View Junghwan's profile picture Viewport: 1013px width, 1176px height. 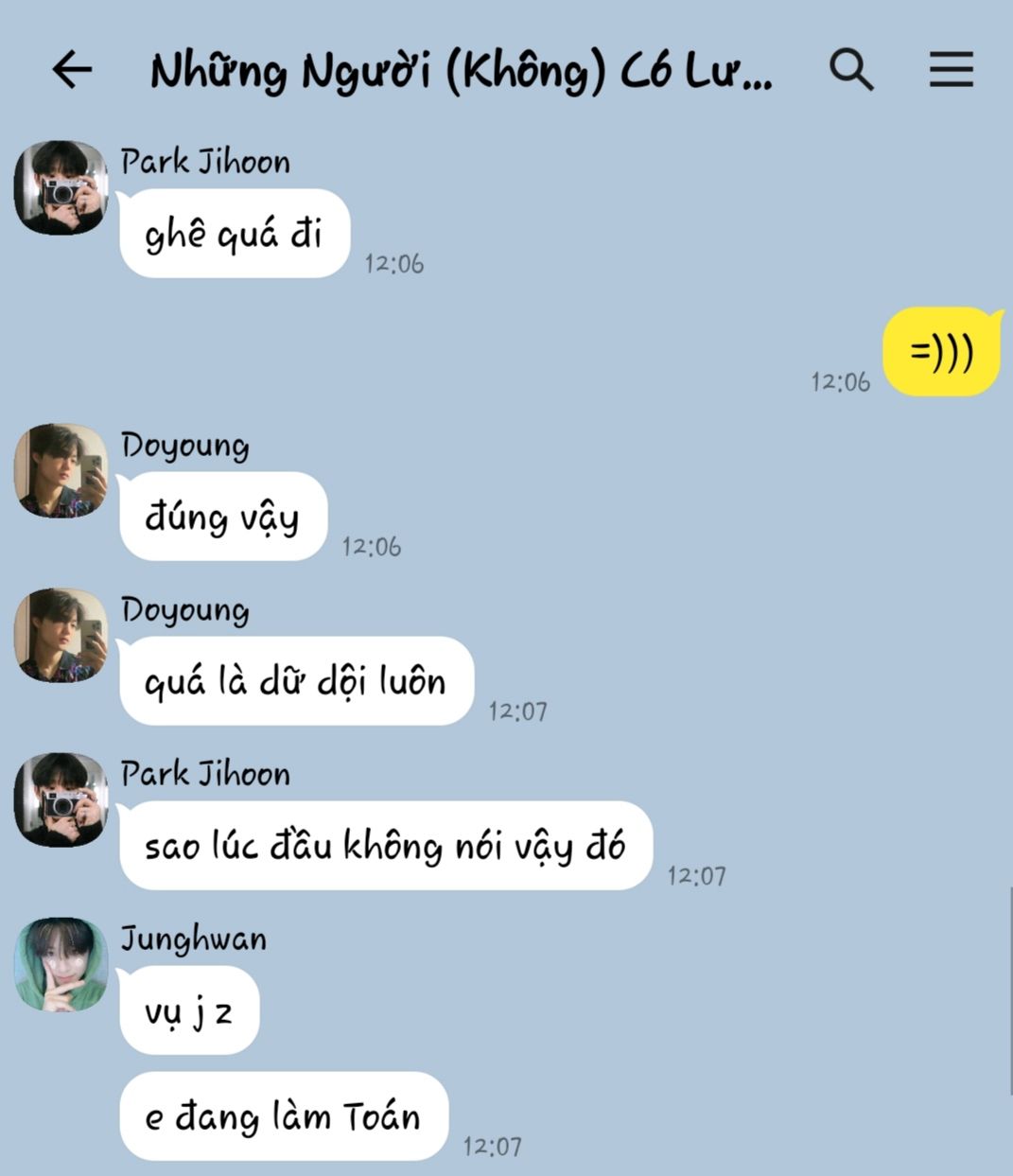(61, 964)
